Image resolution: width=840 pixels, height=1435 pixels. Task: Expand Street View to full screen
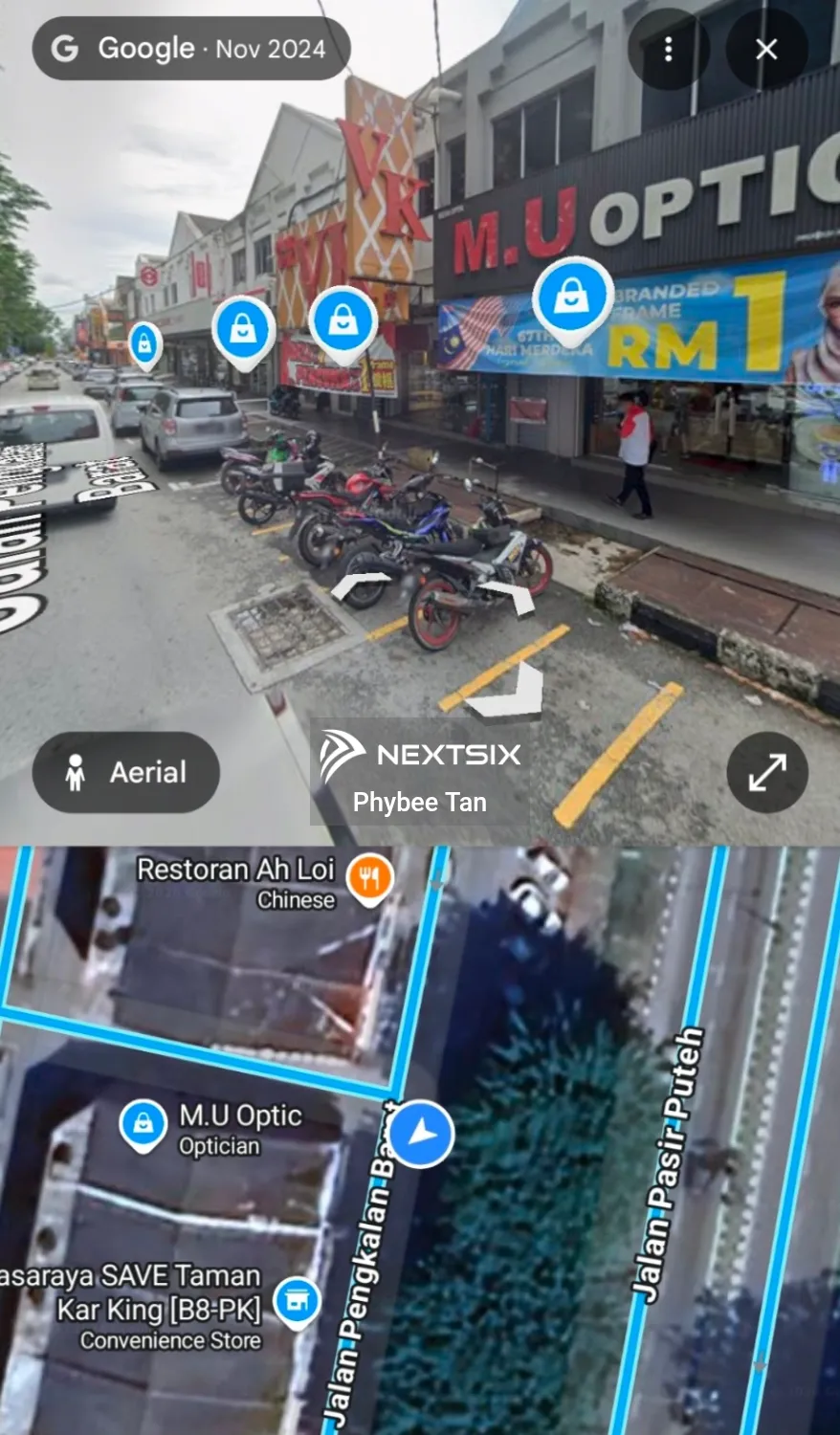pyautogui.click(x=766, y=772)
